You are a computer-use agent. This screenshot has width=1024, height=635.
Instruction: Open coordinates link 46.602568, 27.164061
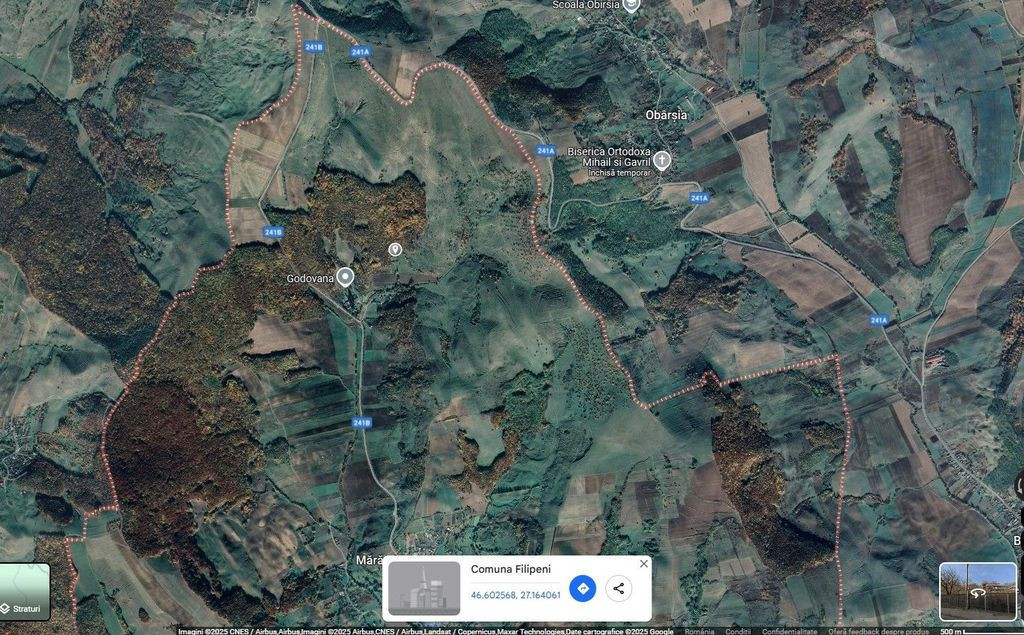[x=515, y=595]
